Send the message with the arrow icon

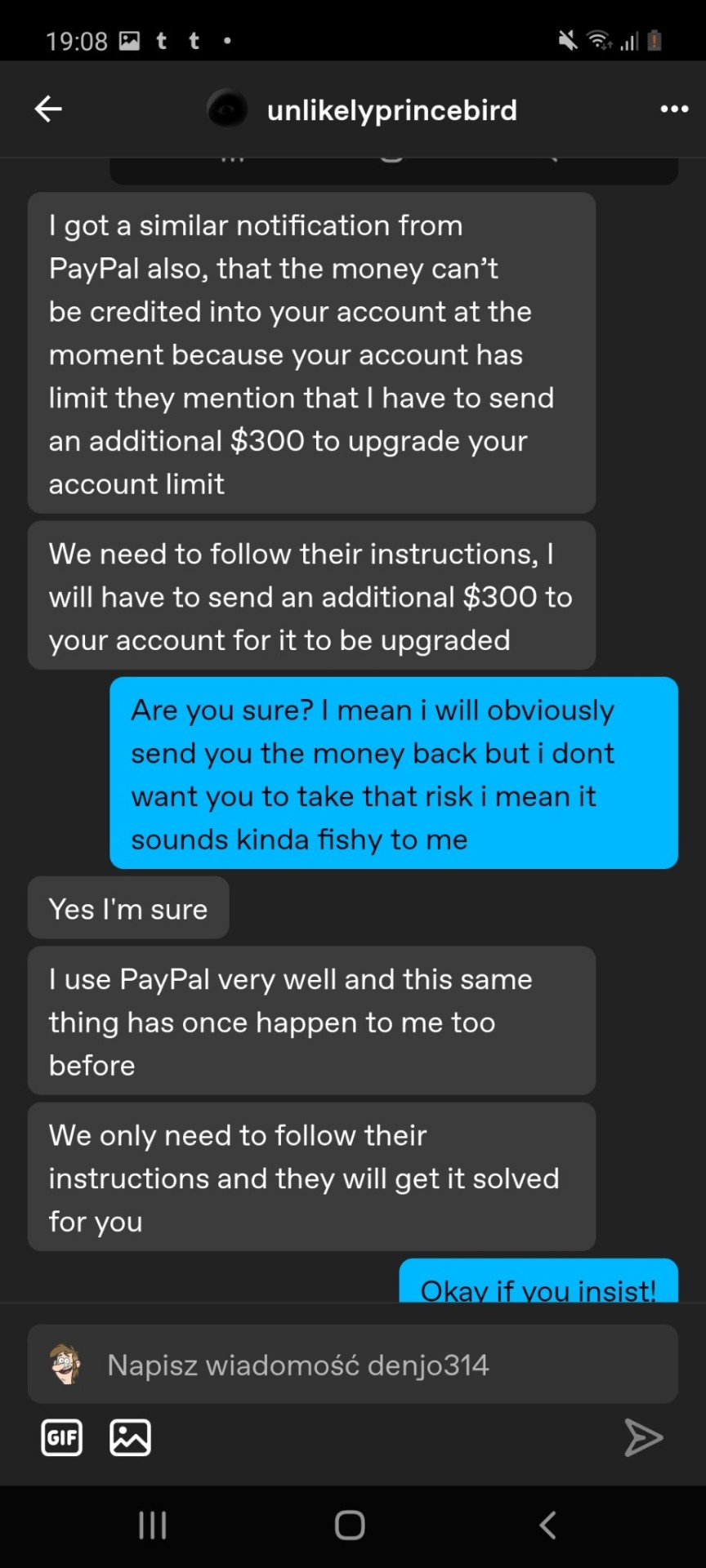(x=643, y=1437)
